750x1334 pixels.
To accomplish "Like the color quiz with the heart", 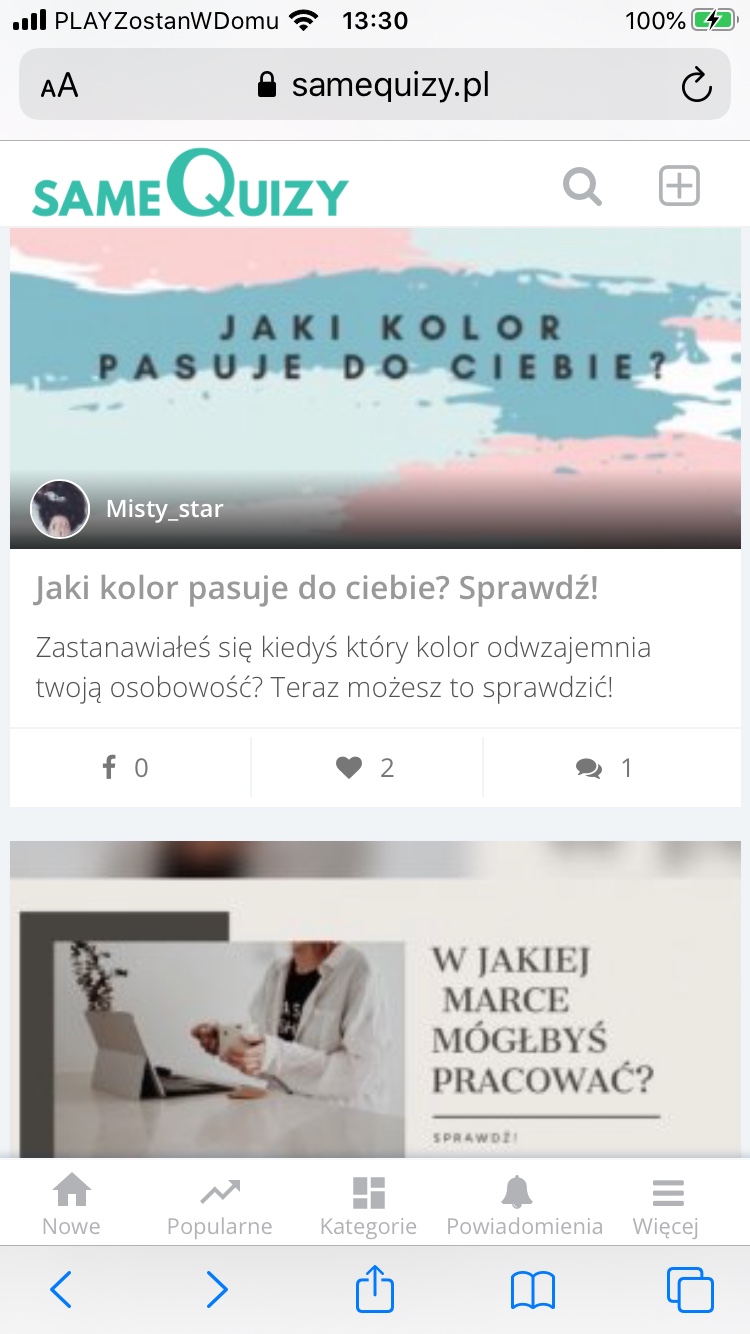I will click(366, 768).
